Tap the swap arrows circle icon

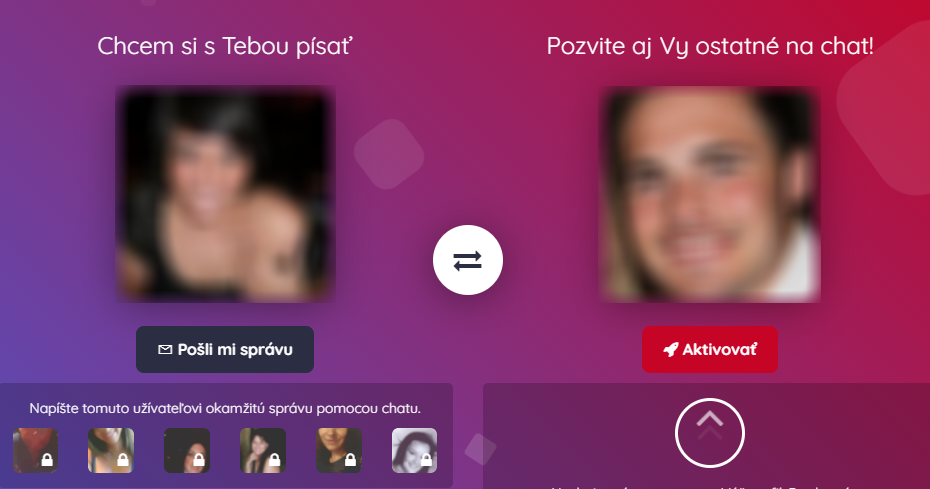point(467,261)
